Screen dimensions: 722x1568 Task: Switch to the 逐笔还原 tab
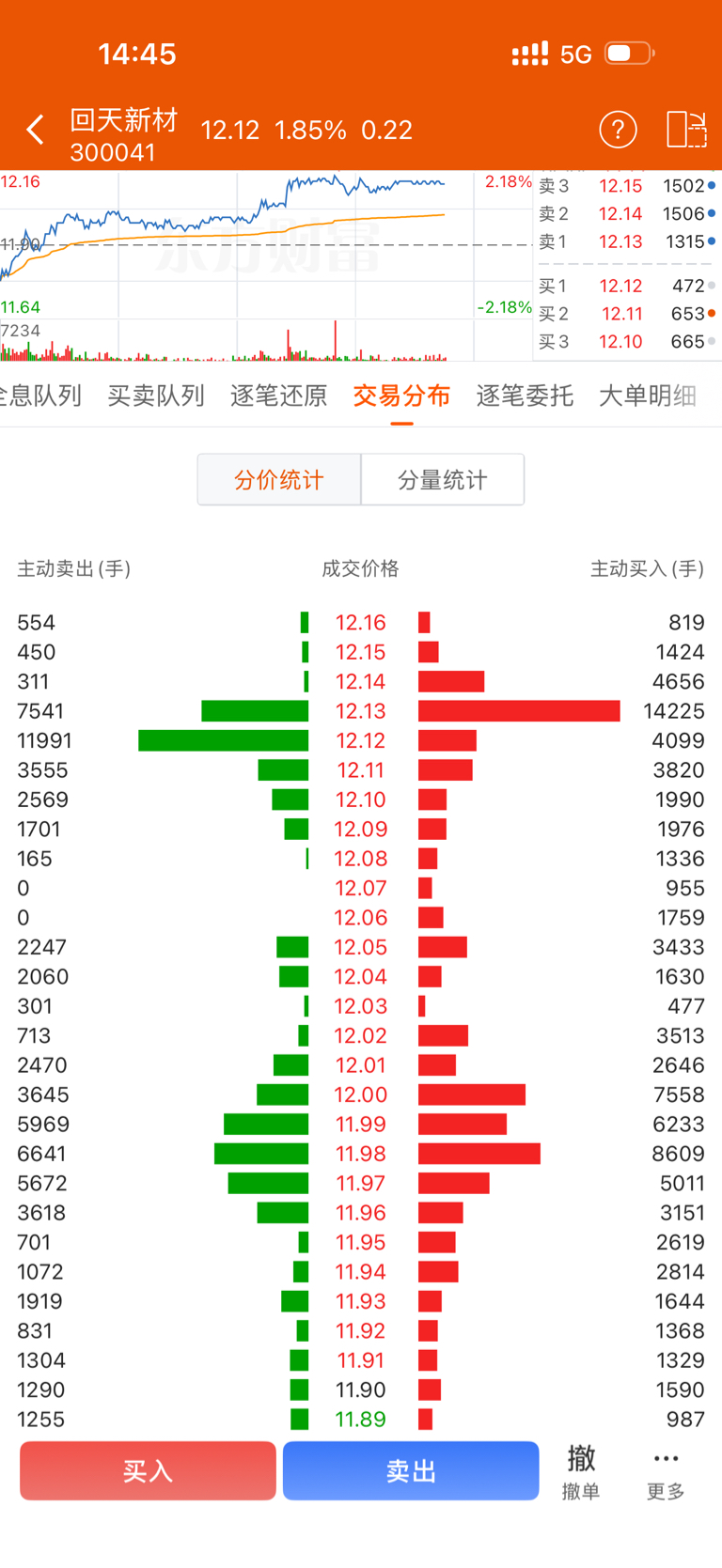279,396
